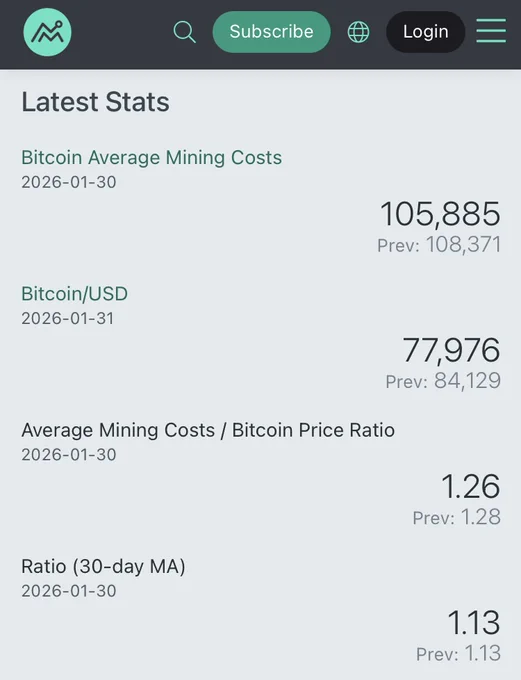The height and width of the screenshot is (680, 521).
Task: Tap the Login button
Action: coord(426,32)
